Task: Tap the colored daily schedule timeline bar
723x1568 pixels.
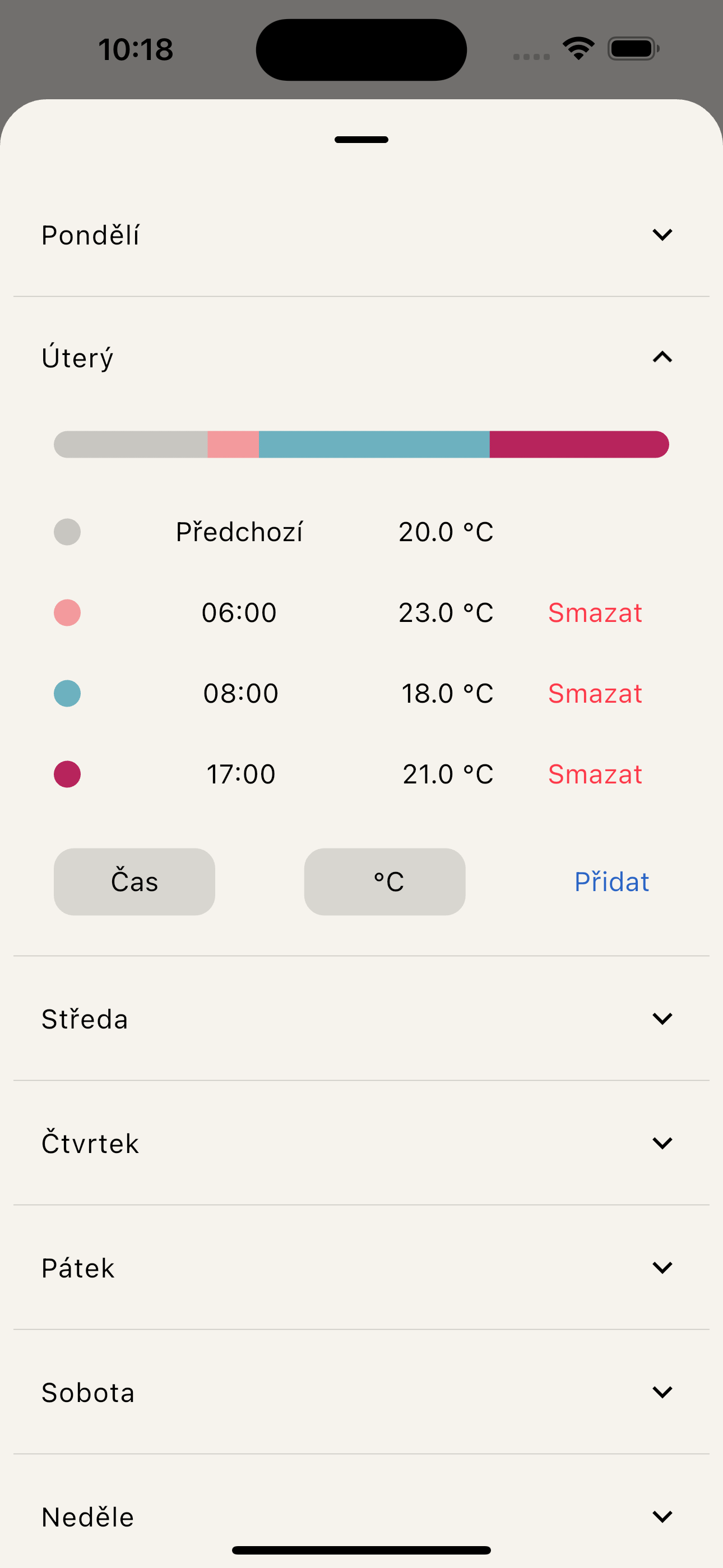Action: point(361,444)
